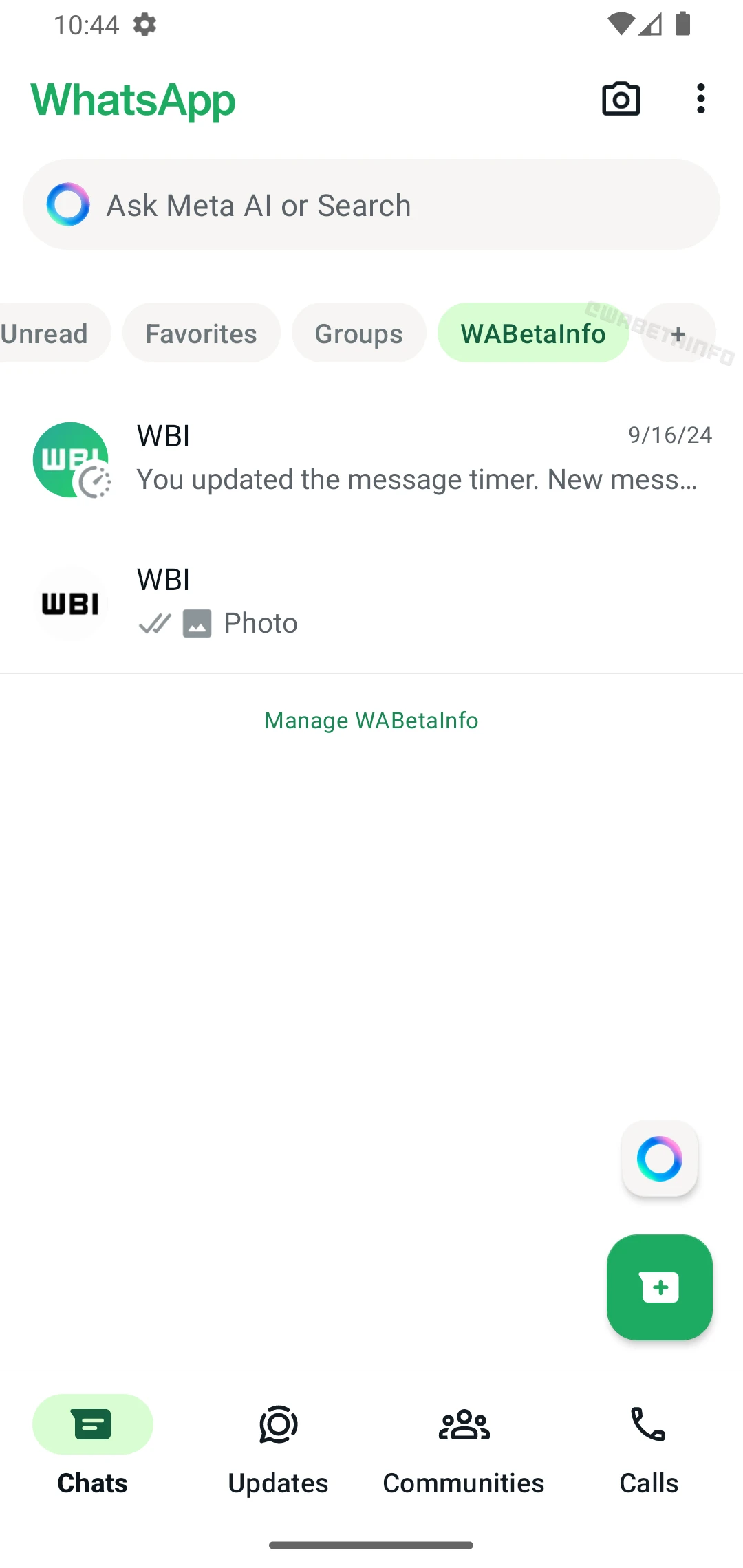Open the camera from the top bar
The height and width of the screenshot is (1568, 743).
click(x=621, y=99)
